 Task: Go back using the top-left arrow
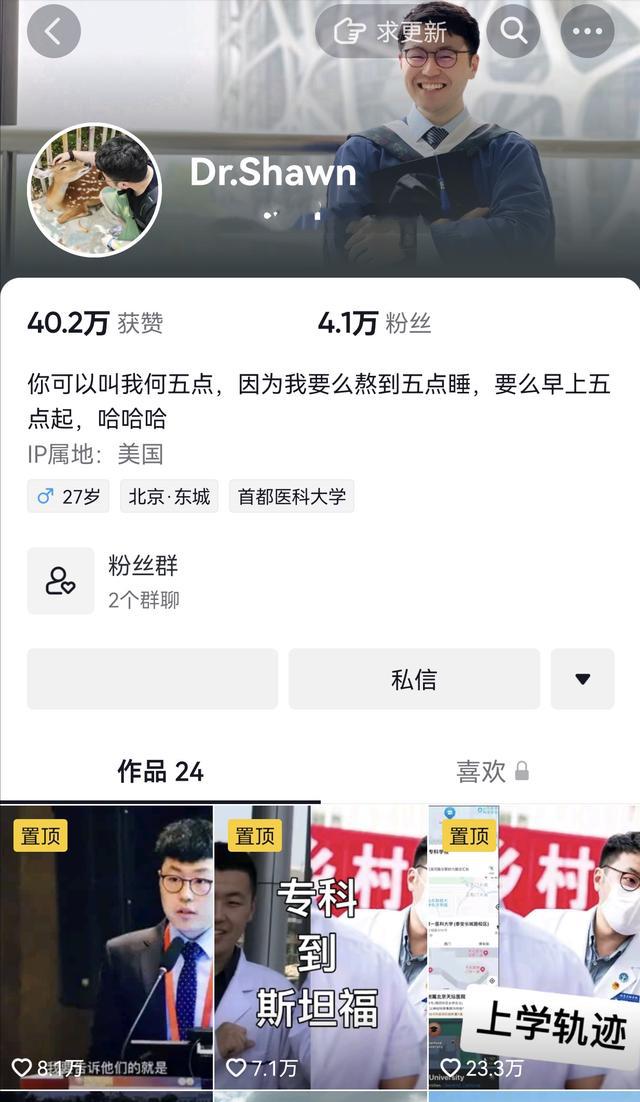pos(53,32)
